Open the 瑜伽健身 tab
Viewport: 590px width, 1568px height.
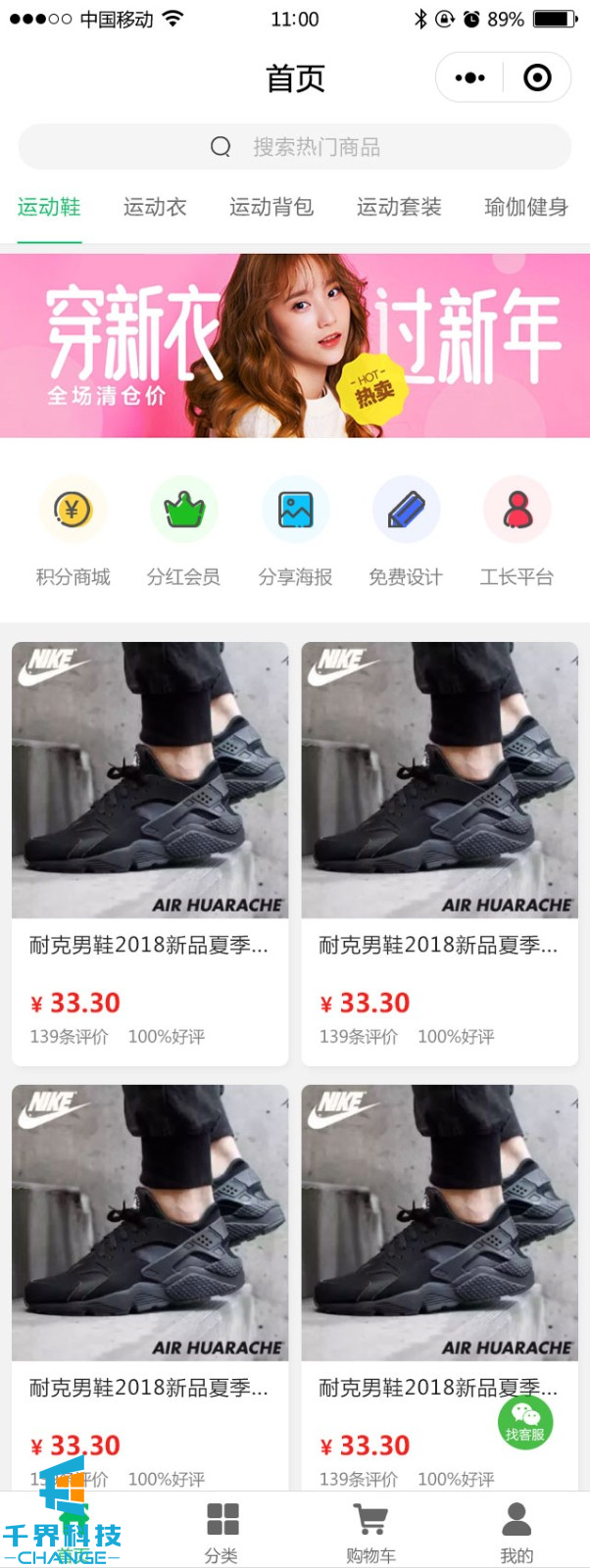[526, 207]
